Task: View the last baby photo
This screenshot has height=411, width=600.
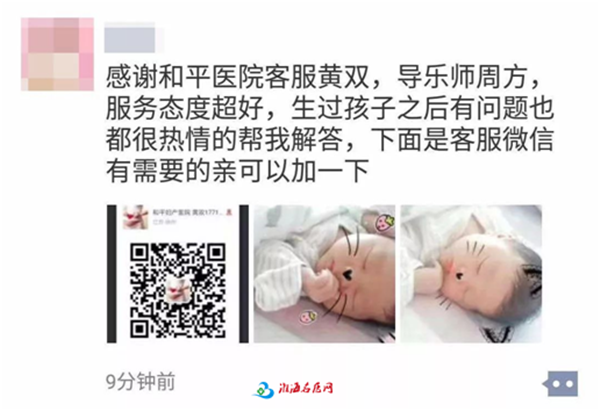Action: click(x=470, y=273)
